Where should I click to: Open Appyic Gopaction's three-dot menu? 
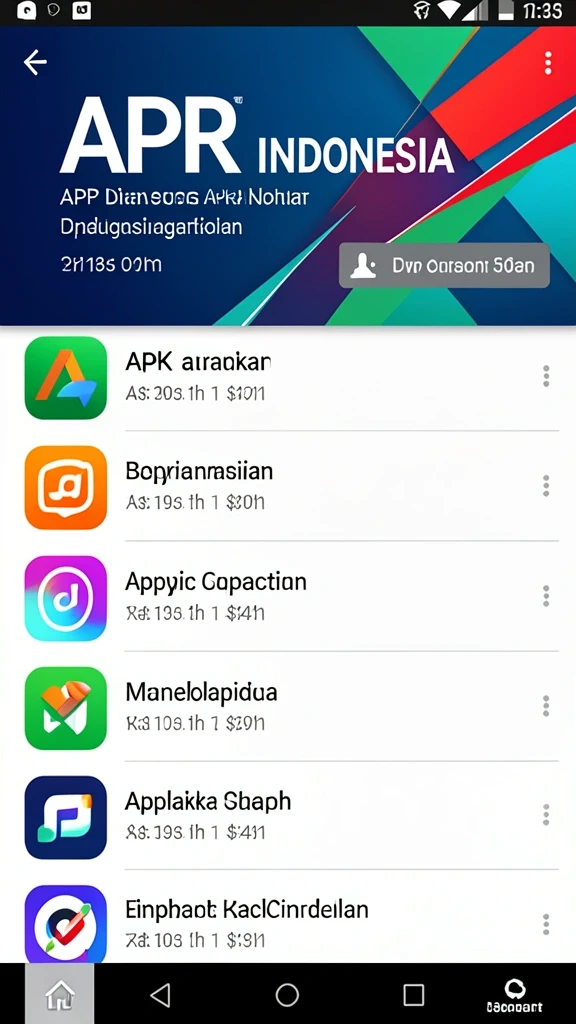pos(546,596)
